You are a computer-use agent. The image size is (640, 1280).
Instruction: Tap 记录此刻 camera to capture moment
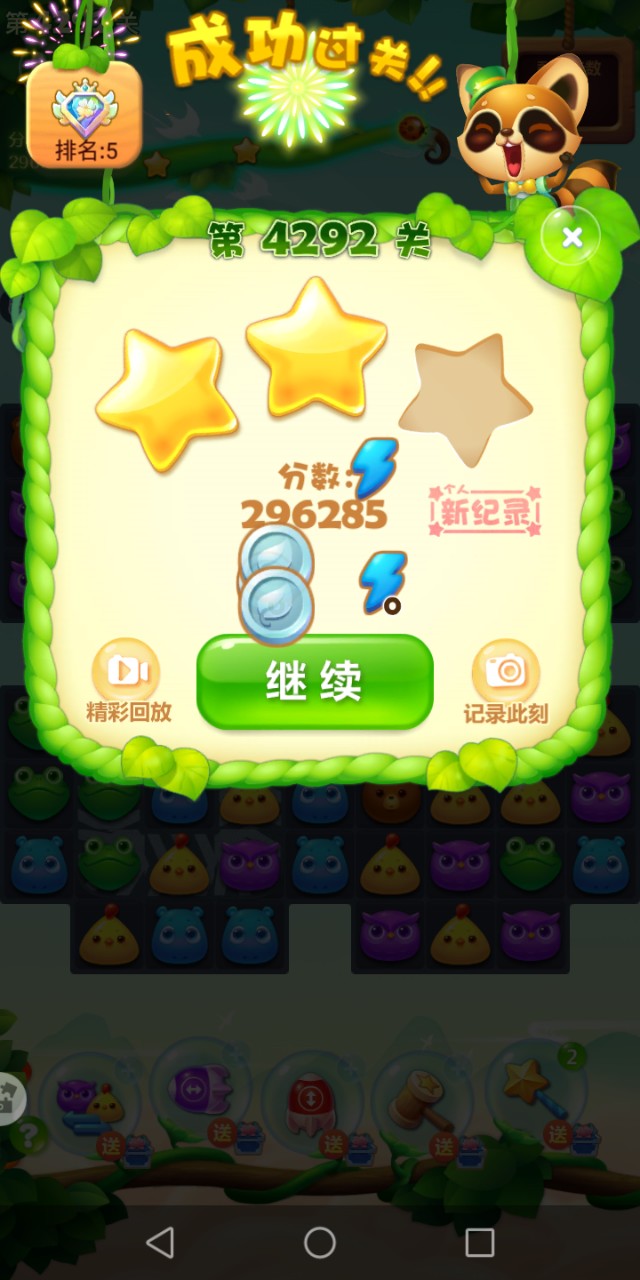pos(505,680)
